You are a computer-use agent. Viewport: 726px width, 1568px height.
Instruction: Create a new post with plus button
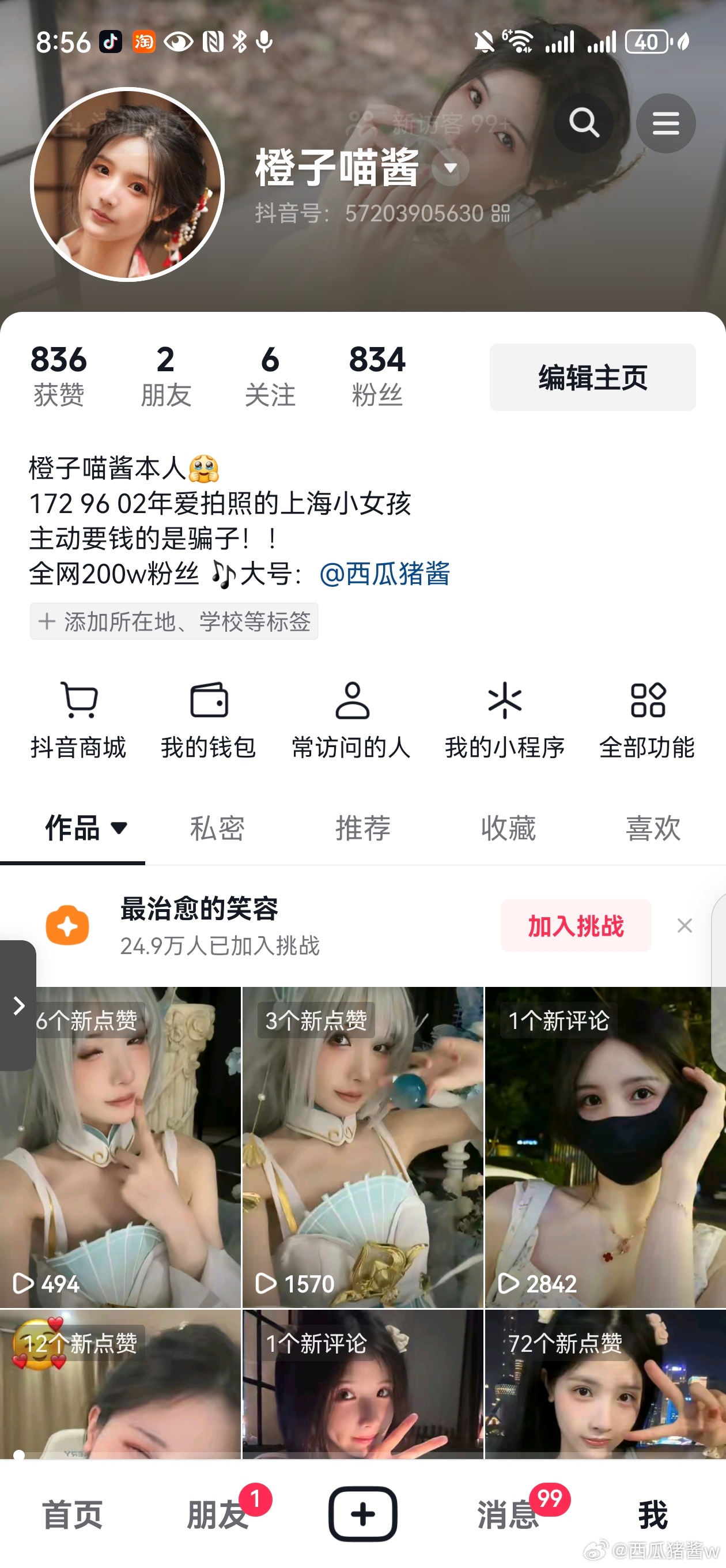pos(362,1514)
